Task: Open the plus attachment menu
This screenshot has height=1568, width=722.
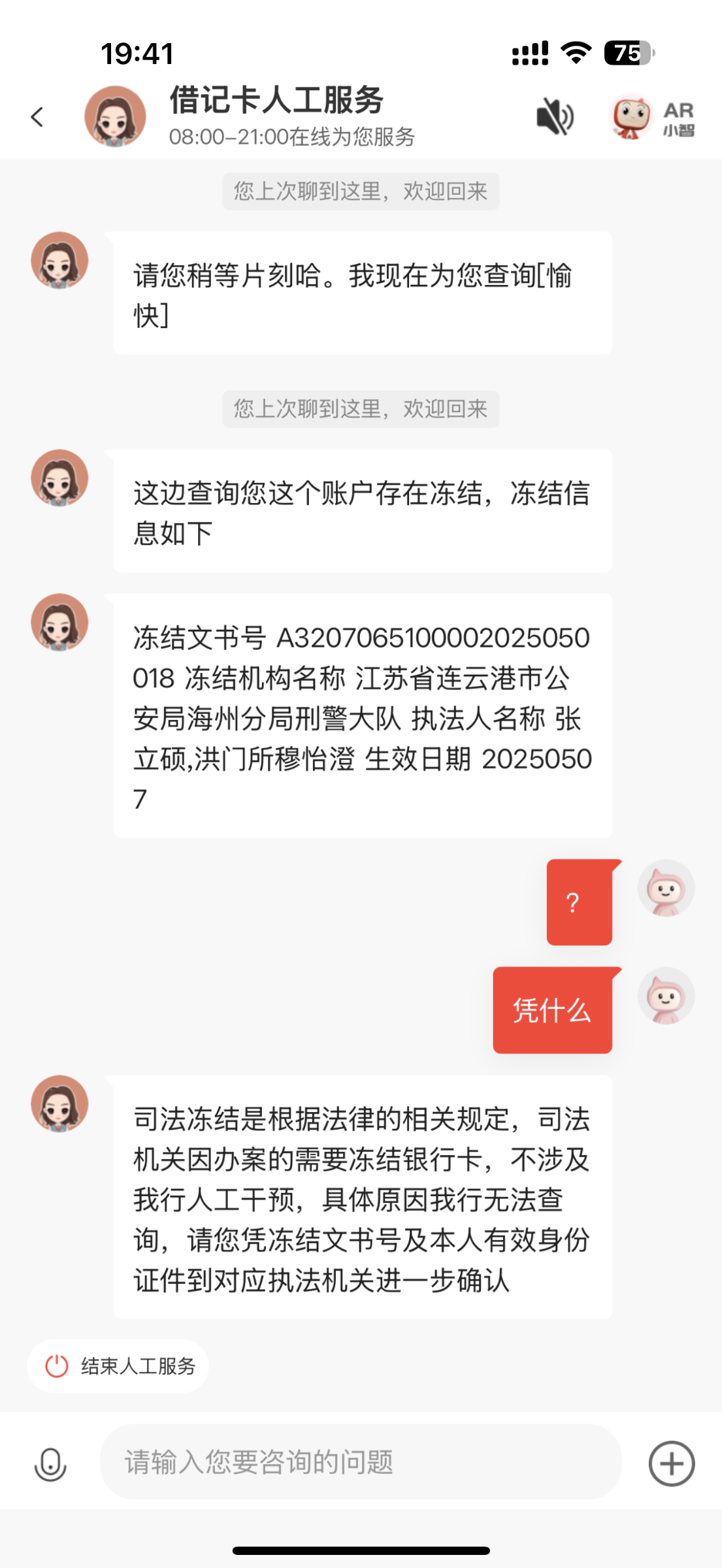Action: point(671,1463)
